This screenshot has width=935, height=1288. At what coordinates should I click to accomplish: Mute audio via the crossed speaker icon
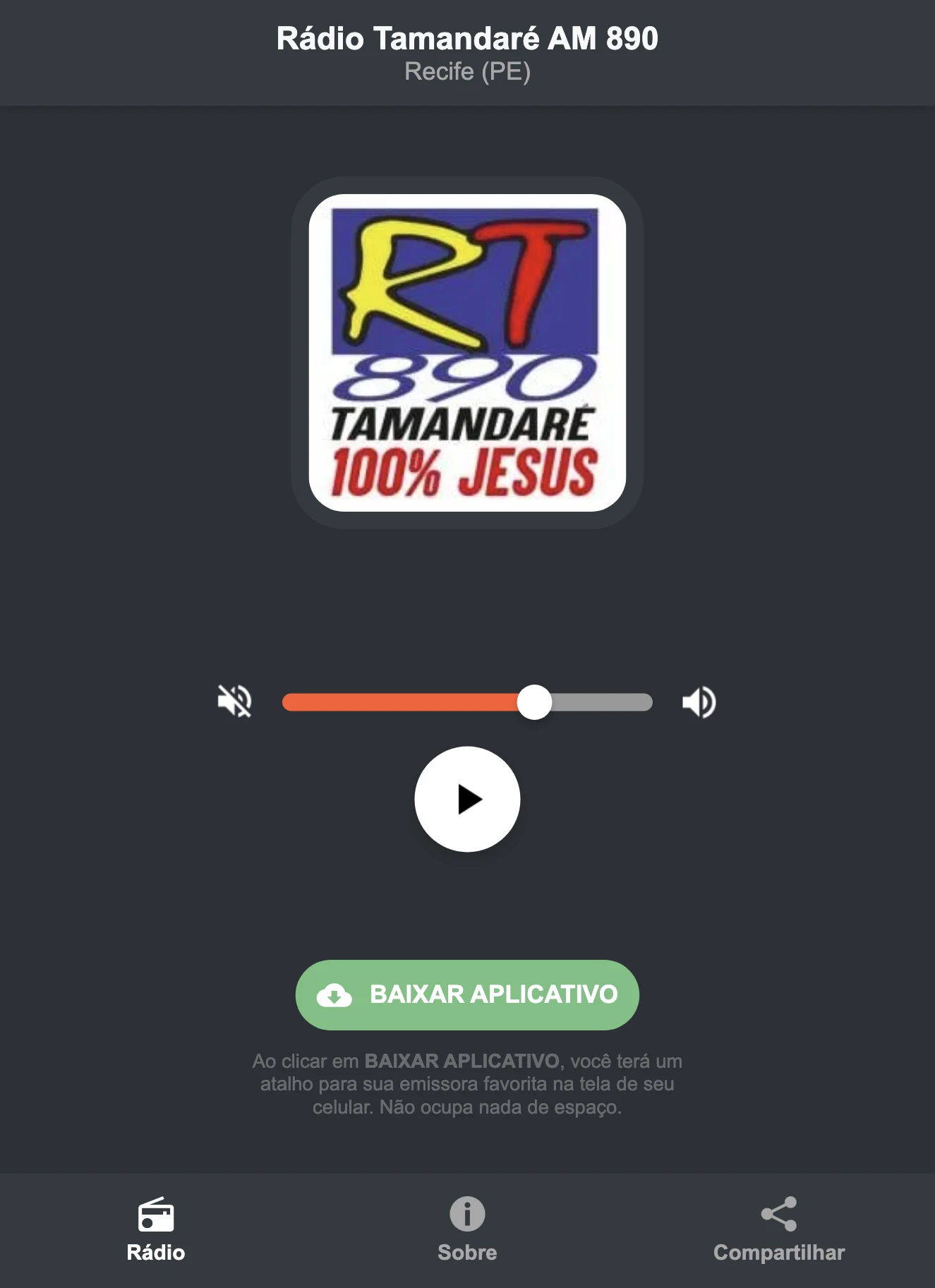tap(235, 701)
